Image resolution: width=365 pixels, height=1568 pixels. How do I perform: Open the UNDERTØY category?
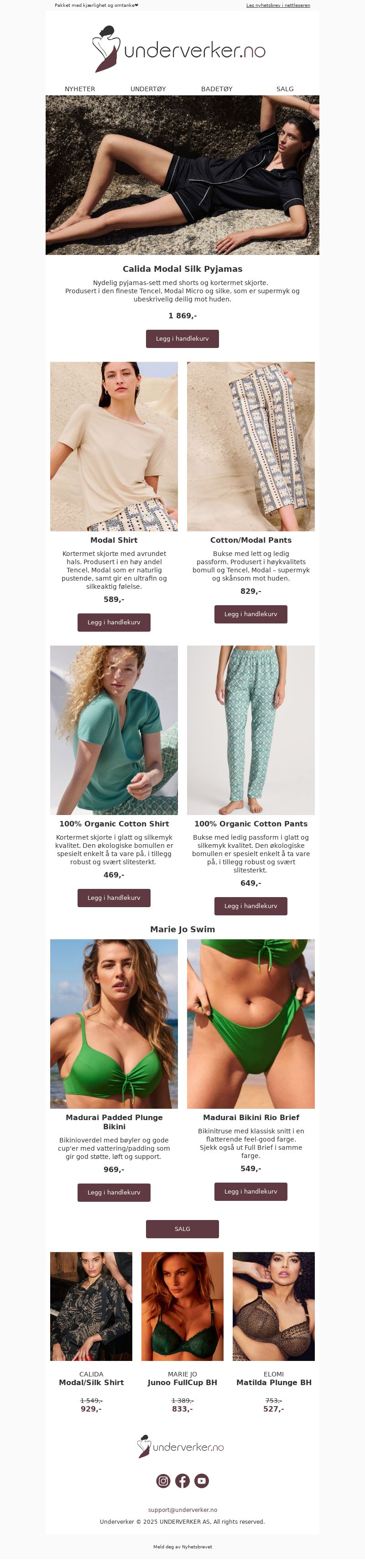[x=148, y=89]
